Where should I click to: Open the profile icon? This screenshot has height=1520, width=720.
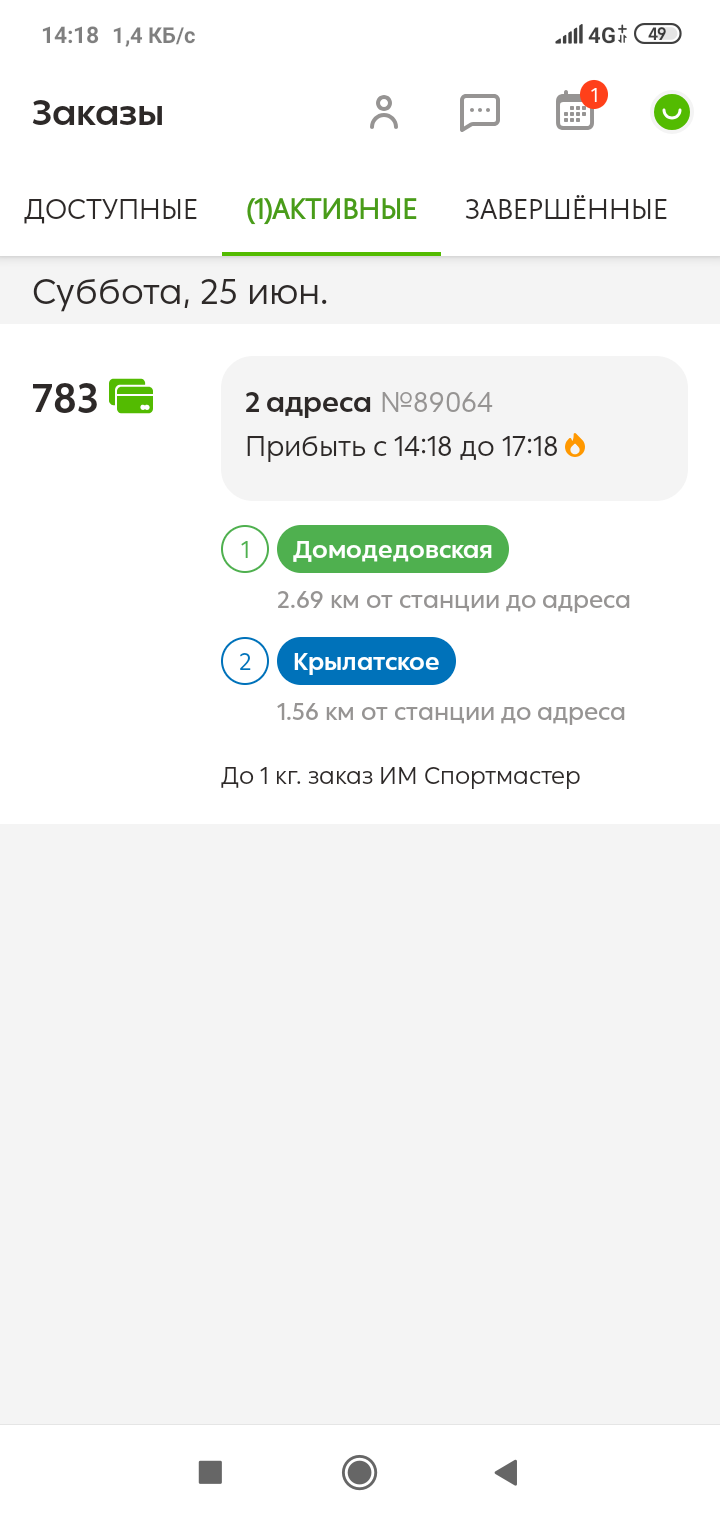click(x=384, y=113)
